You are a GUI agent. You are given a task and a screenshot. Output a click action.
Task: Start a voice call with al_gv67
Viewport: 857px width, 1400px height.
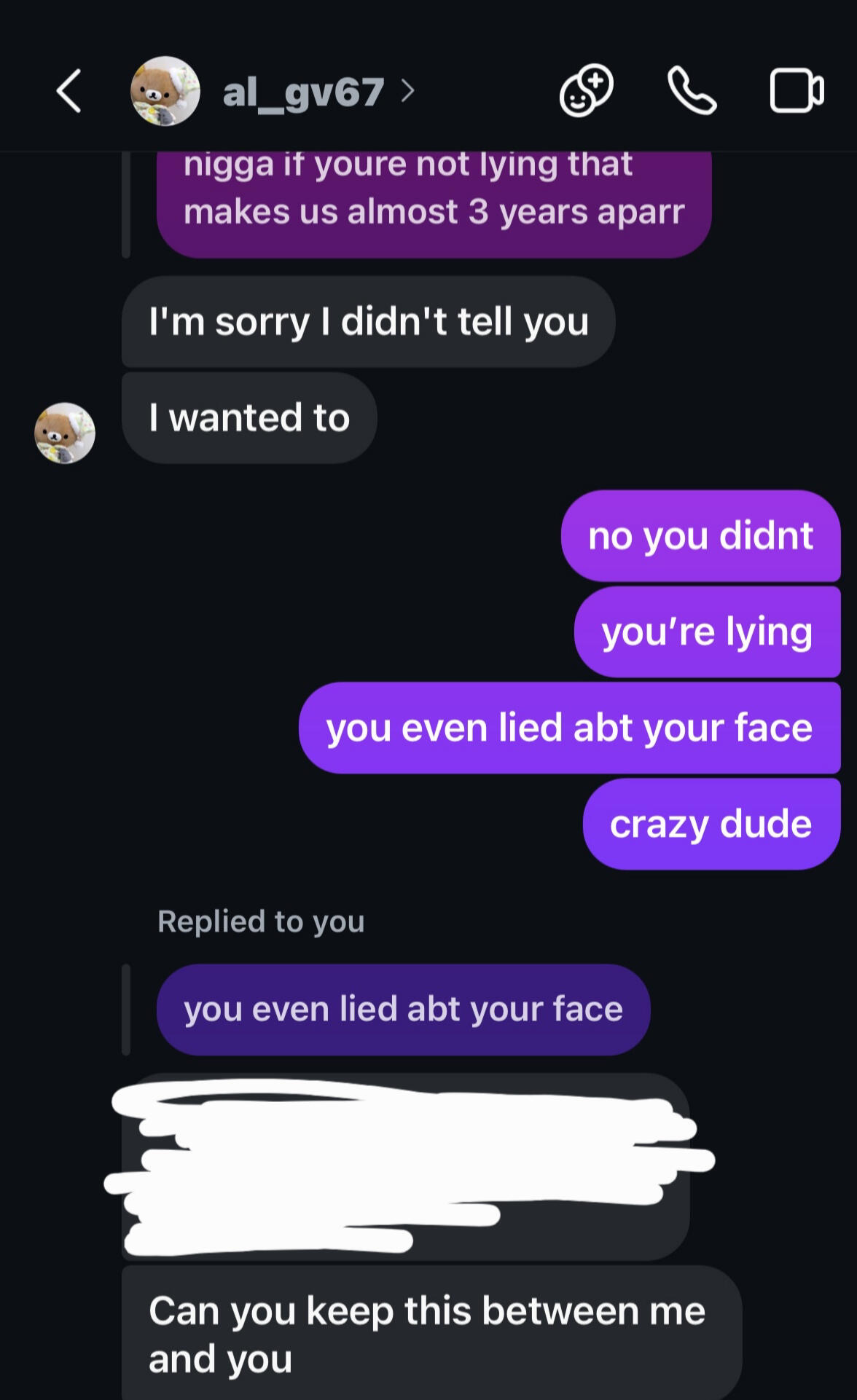pos(692,91)
